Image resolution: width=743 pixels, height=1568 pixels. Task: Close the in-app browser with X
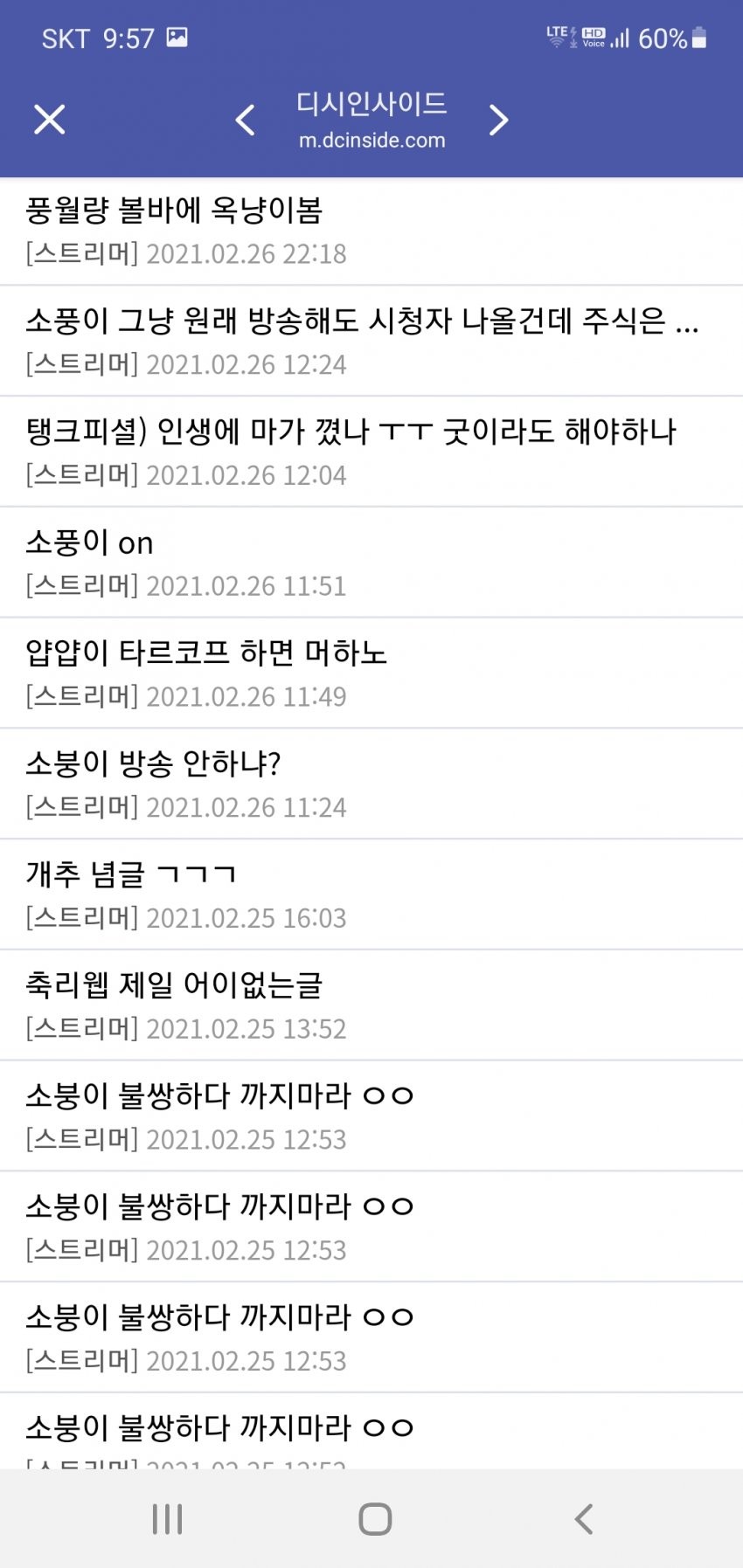(x=50, y=120)
